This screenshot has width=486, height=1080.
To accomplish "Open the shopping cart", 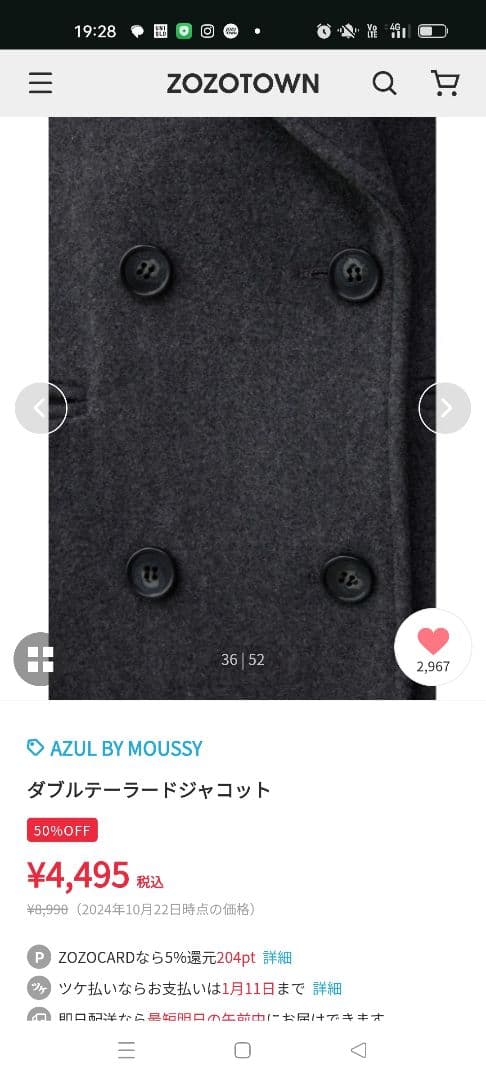I will 445,83.
